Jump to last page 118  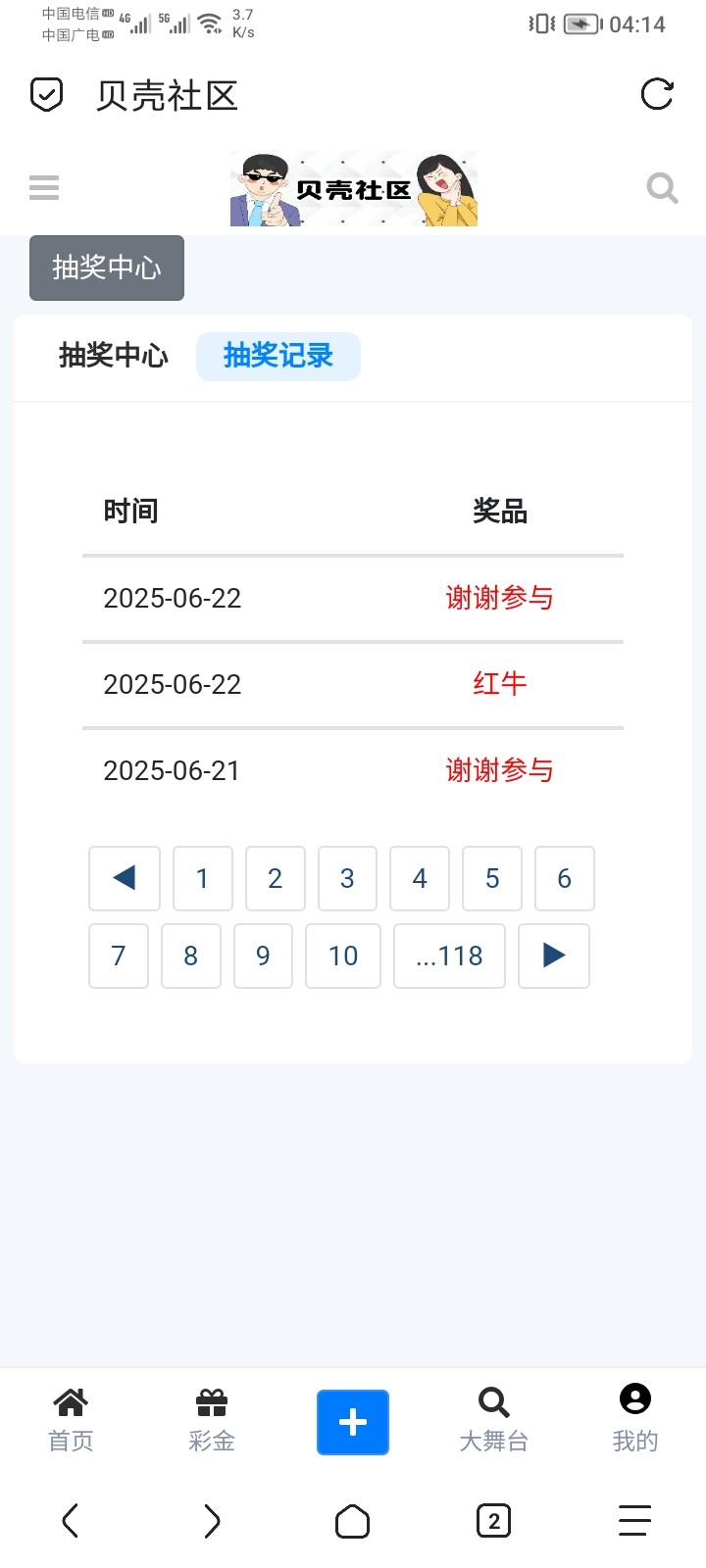click(449, 955)
